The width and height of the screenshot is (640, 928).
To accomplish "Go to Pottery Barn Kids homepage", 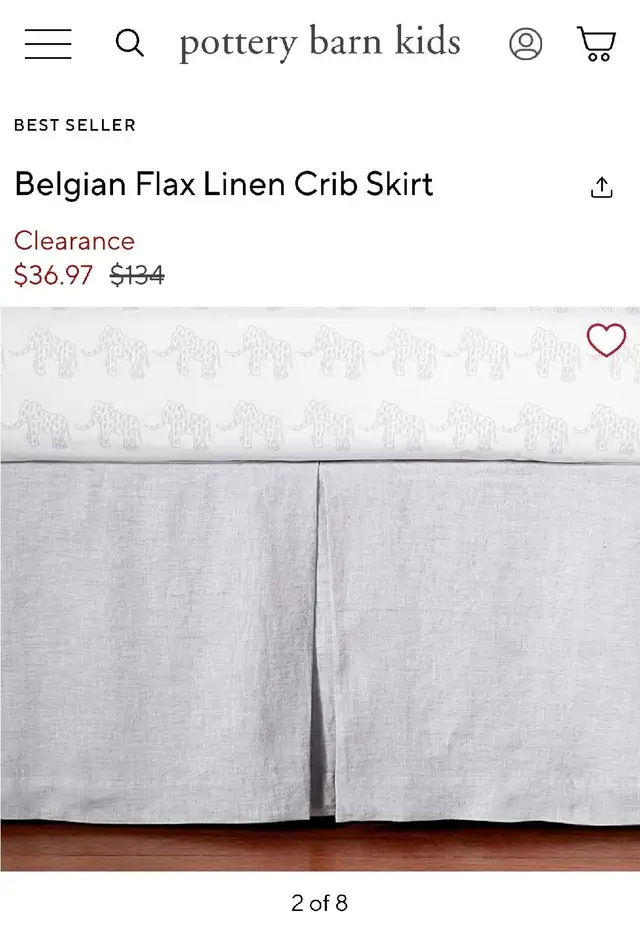I will pos(320,43).
